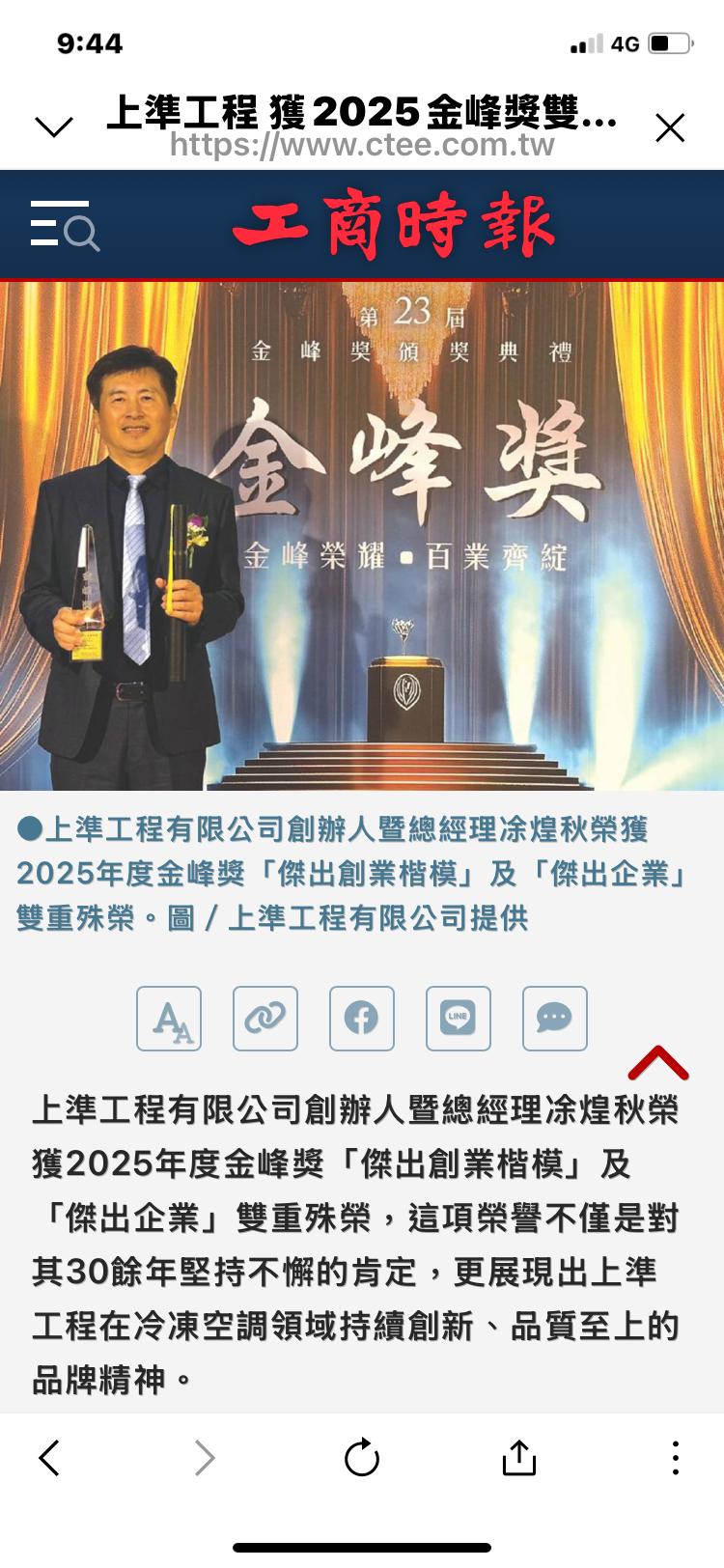Reload the current page
This screenshot has width=724, height=1568.
tap(362, 1458)
